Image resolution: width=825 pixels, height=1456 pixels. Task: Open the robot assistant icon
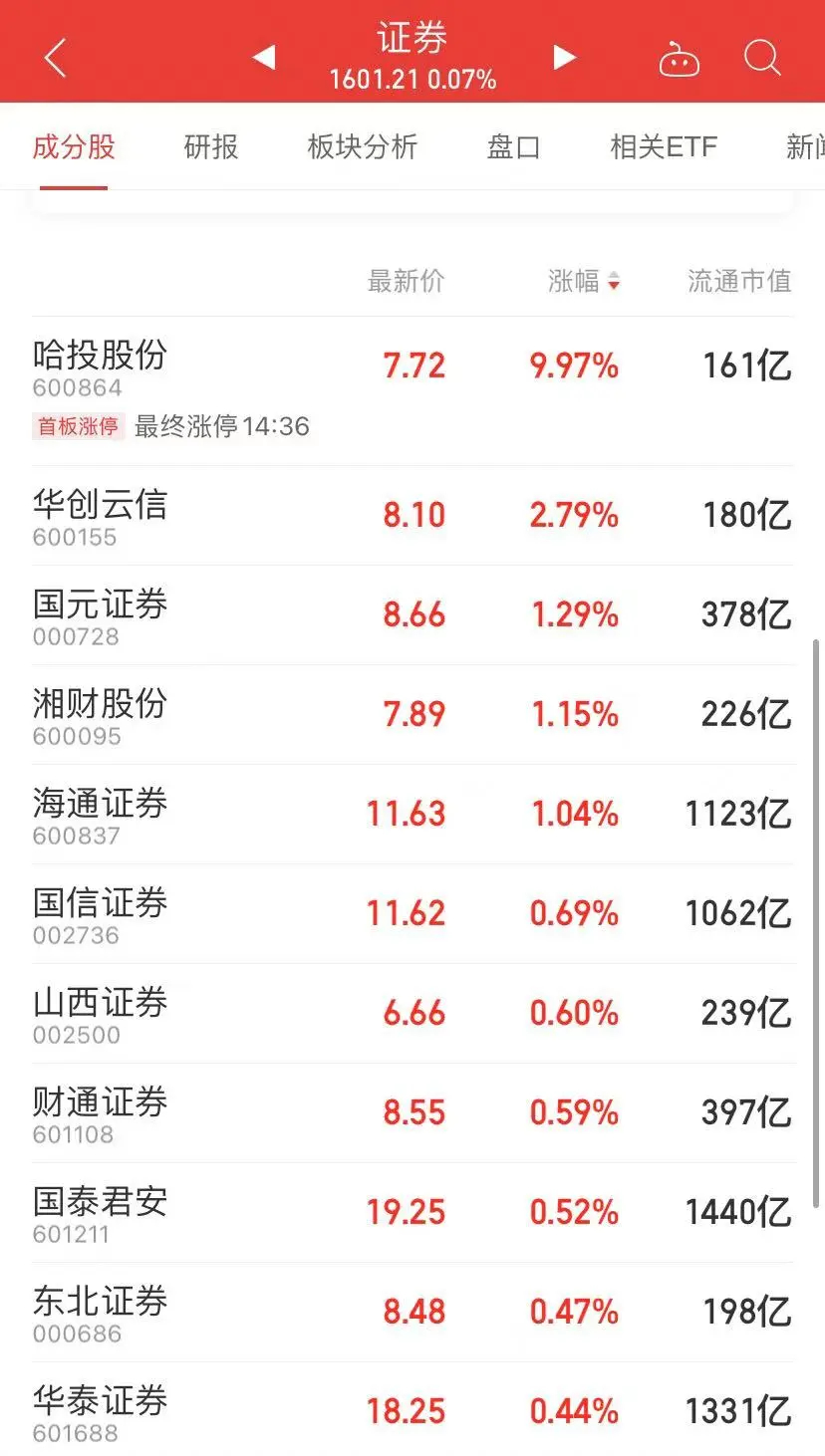click(680, 60)
